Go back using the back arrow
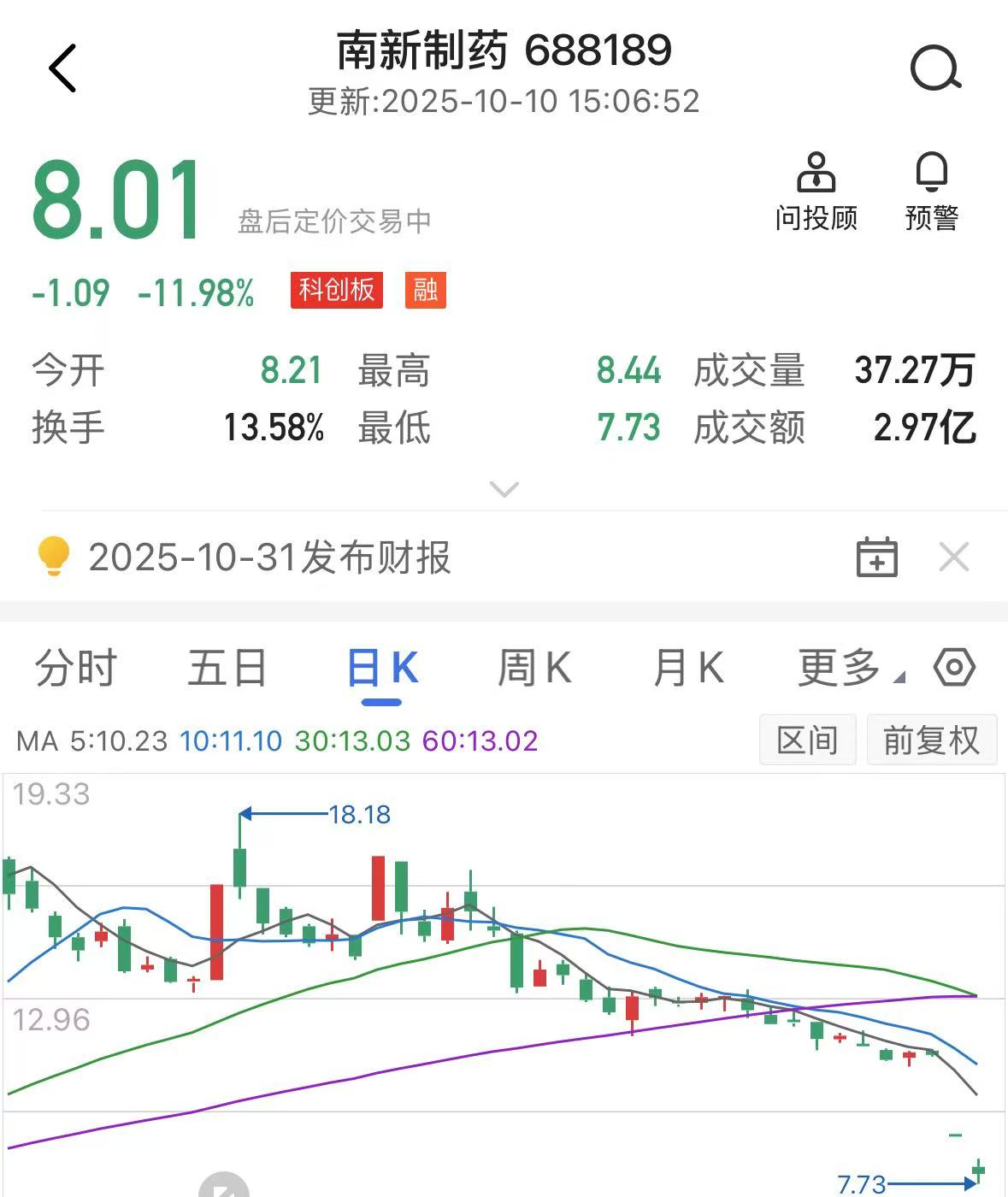1008x1197 pixels. click(62, 68)
